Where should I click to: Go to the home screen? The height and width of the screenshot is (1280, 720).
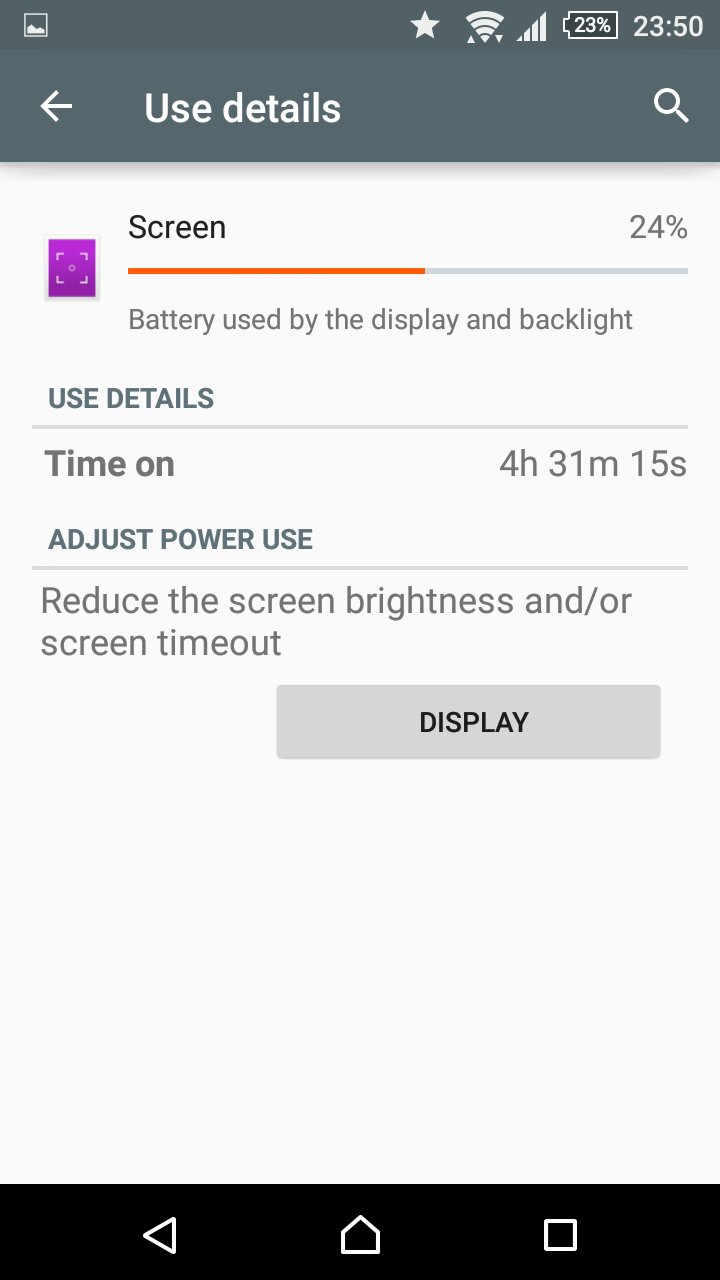click(x=360, y=1235)
